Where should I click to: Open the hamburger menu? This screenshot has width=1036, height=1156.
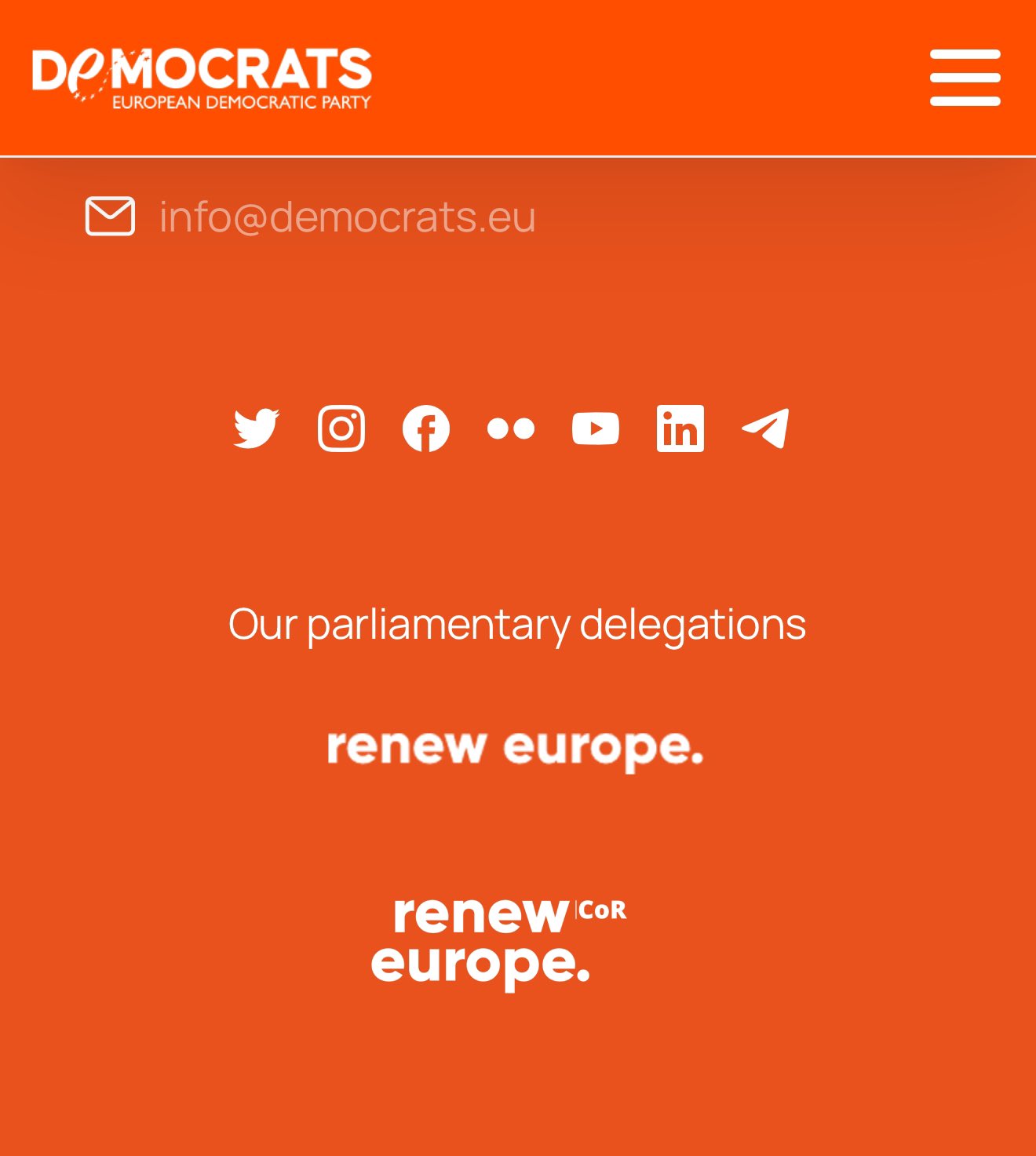965,78
